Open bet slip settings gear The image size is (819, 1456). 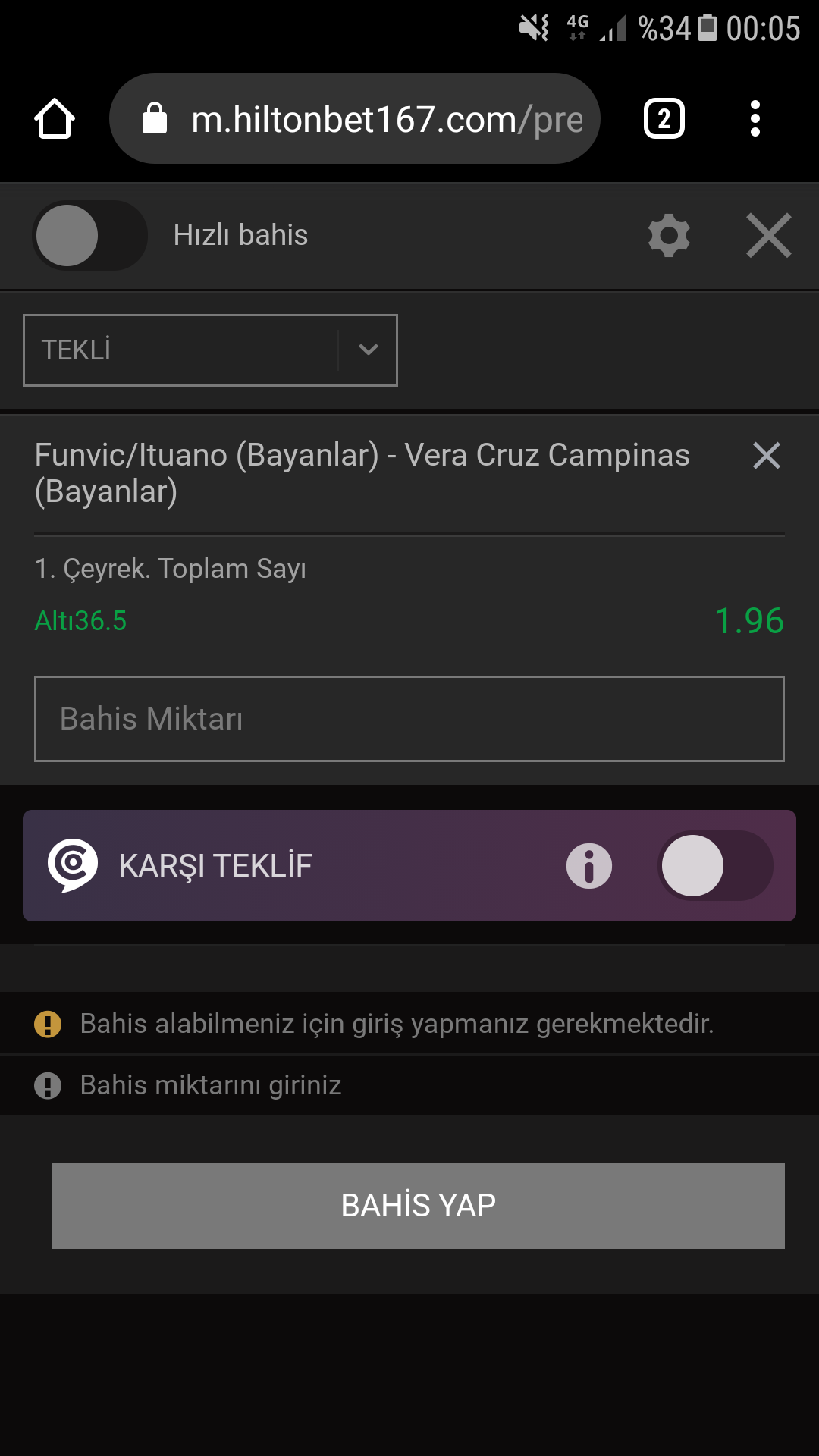click(x=669, y=235)
